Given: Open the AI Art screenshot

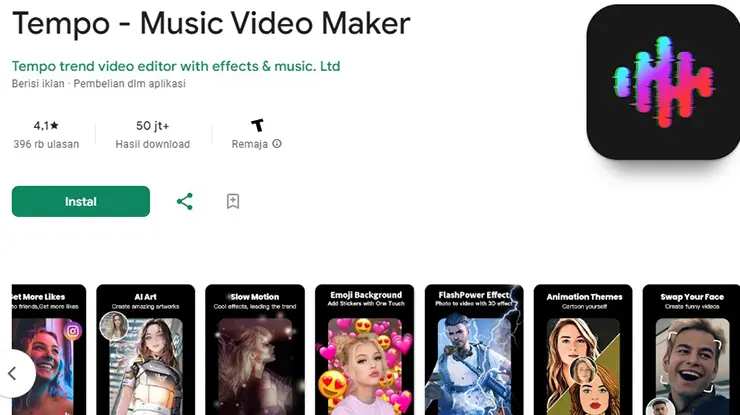Looking at the screenshot, I should (147, 350).
